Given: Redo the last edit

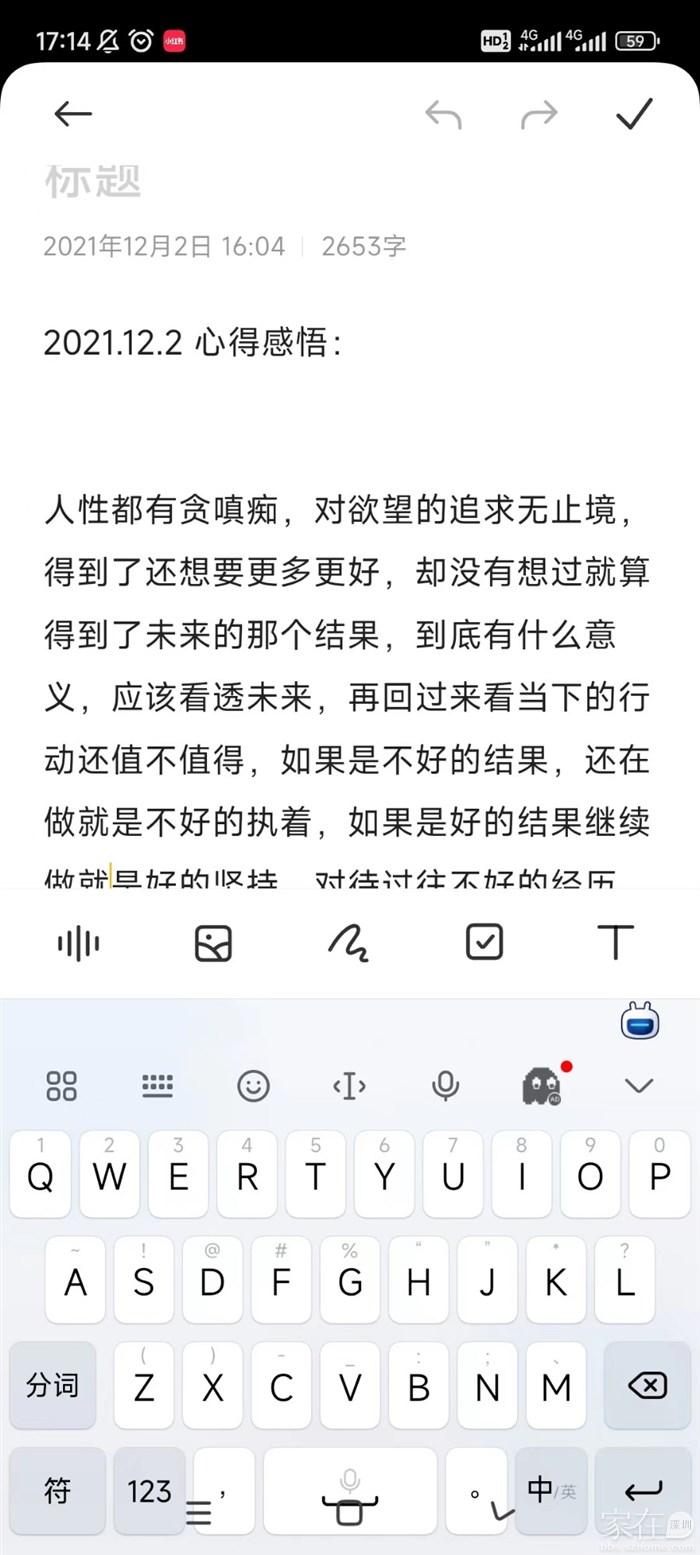Looking at the screenshot, I should (539, 115).
